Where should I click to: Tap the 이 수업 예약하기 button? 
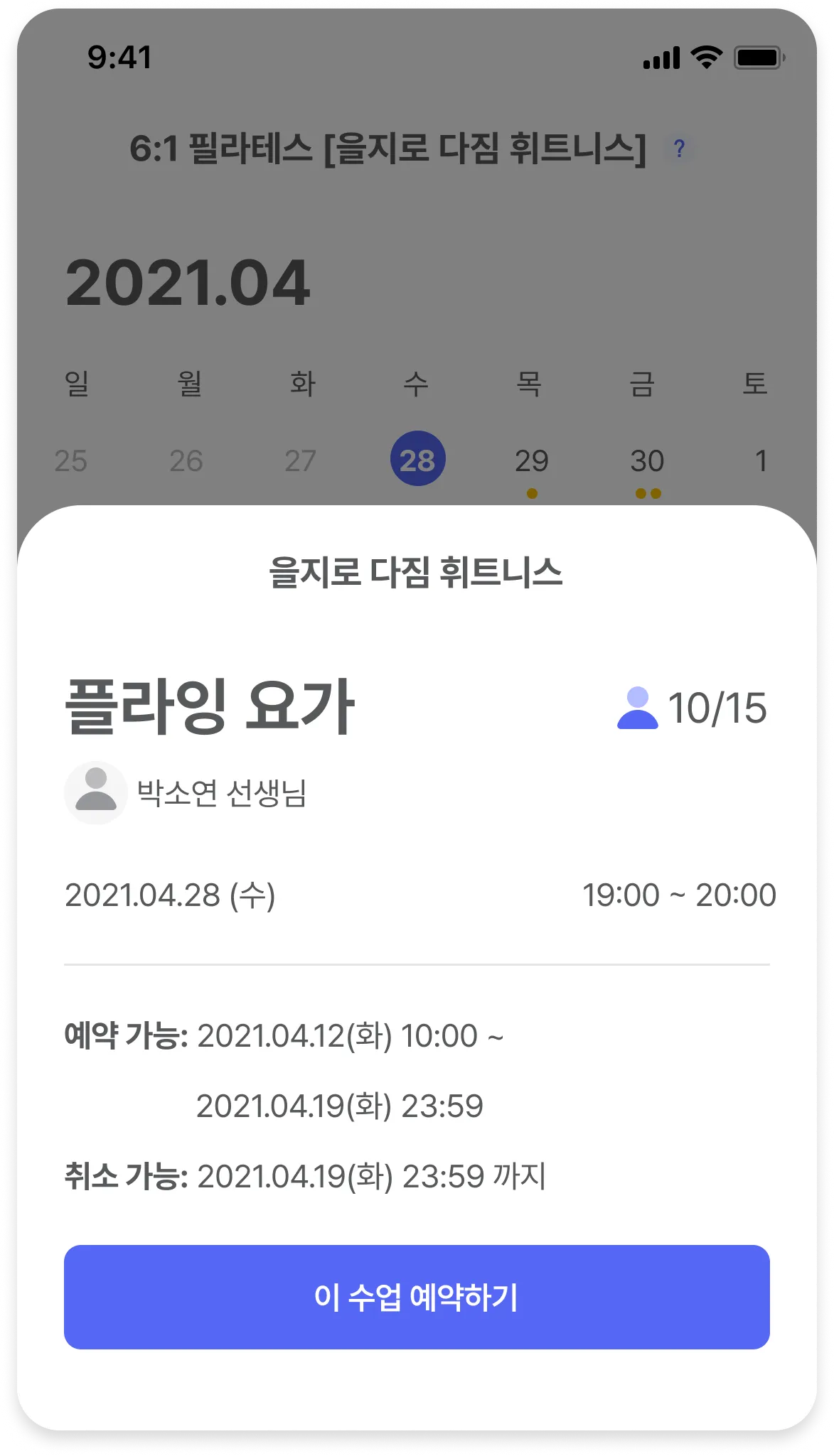click(x=417, y=1297)
